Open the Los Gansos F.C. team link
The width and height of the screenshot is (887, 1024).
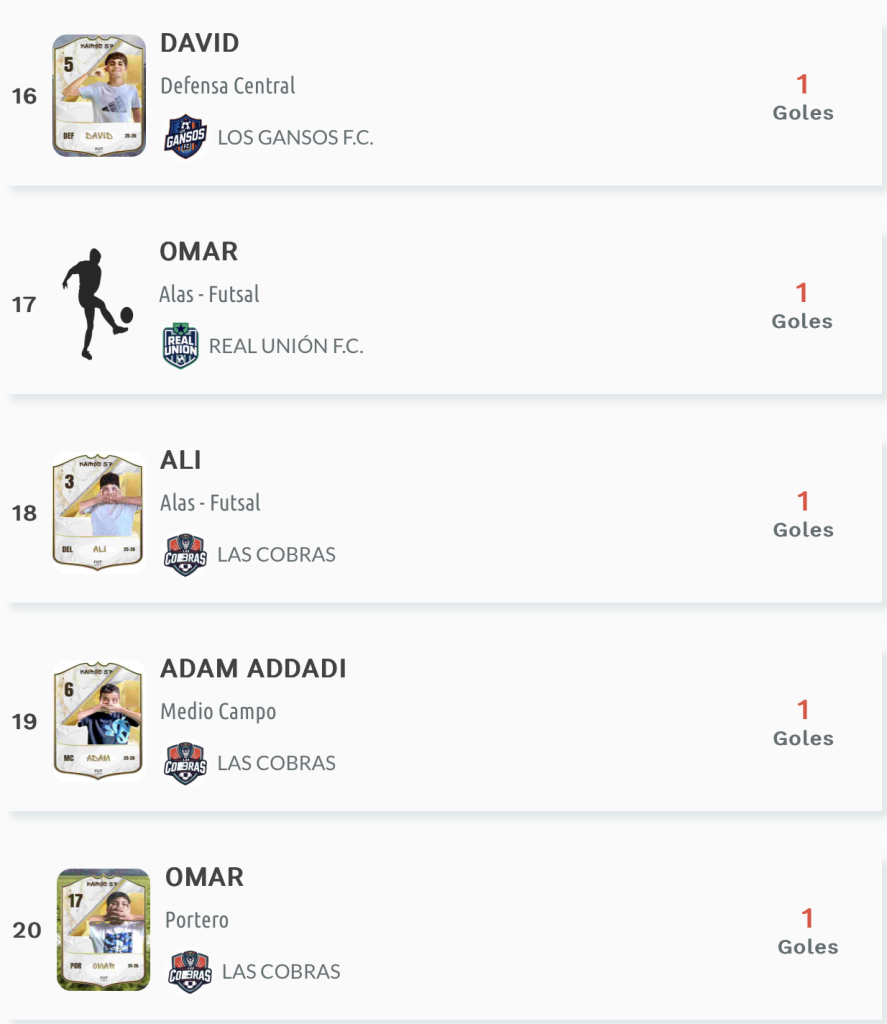click(x=294, y=138)
